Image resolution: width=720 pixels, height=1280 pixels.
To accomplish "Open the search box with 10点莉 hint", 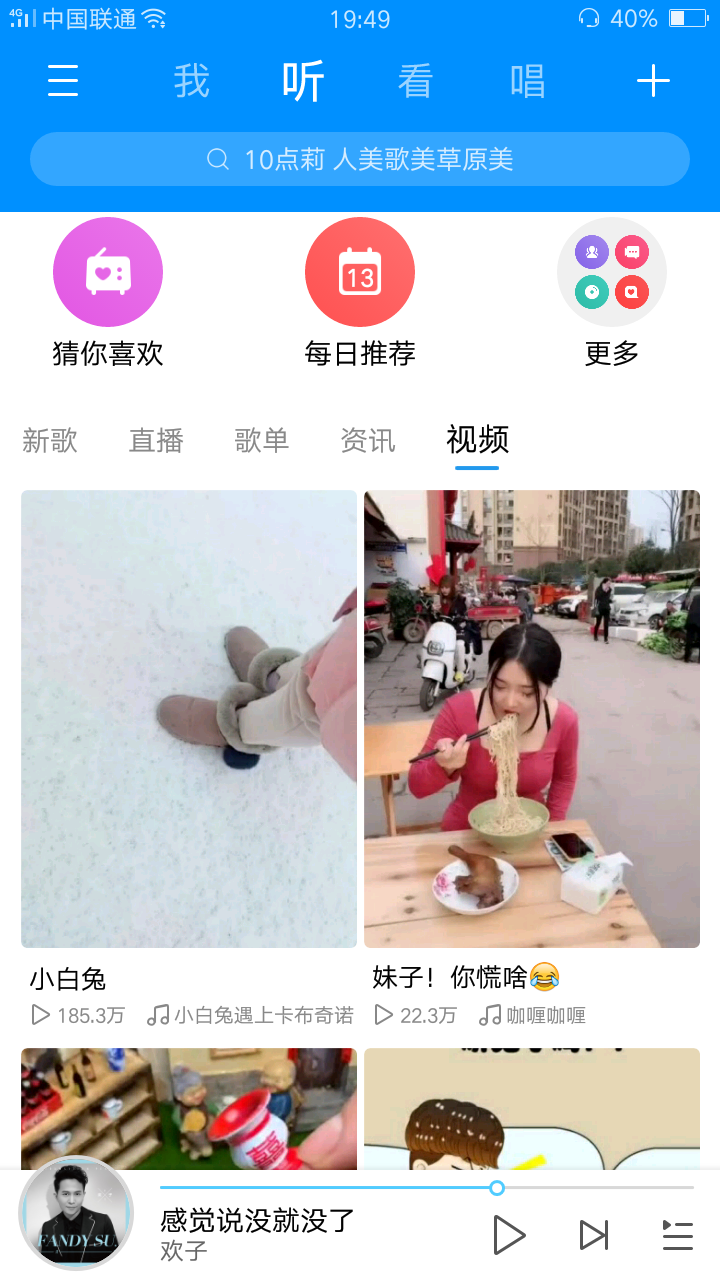I will [360, 159].
